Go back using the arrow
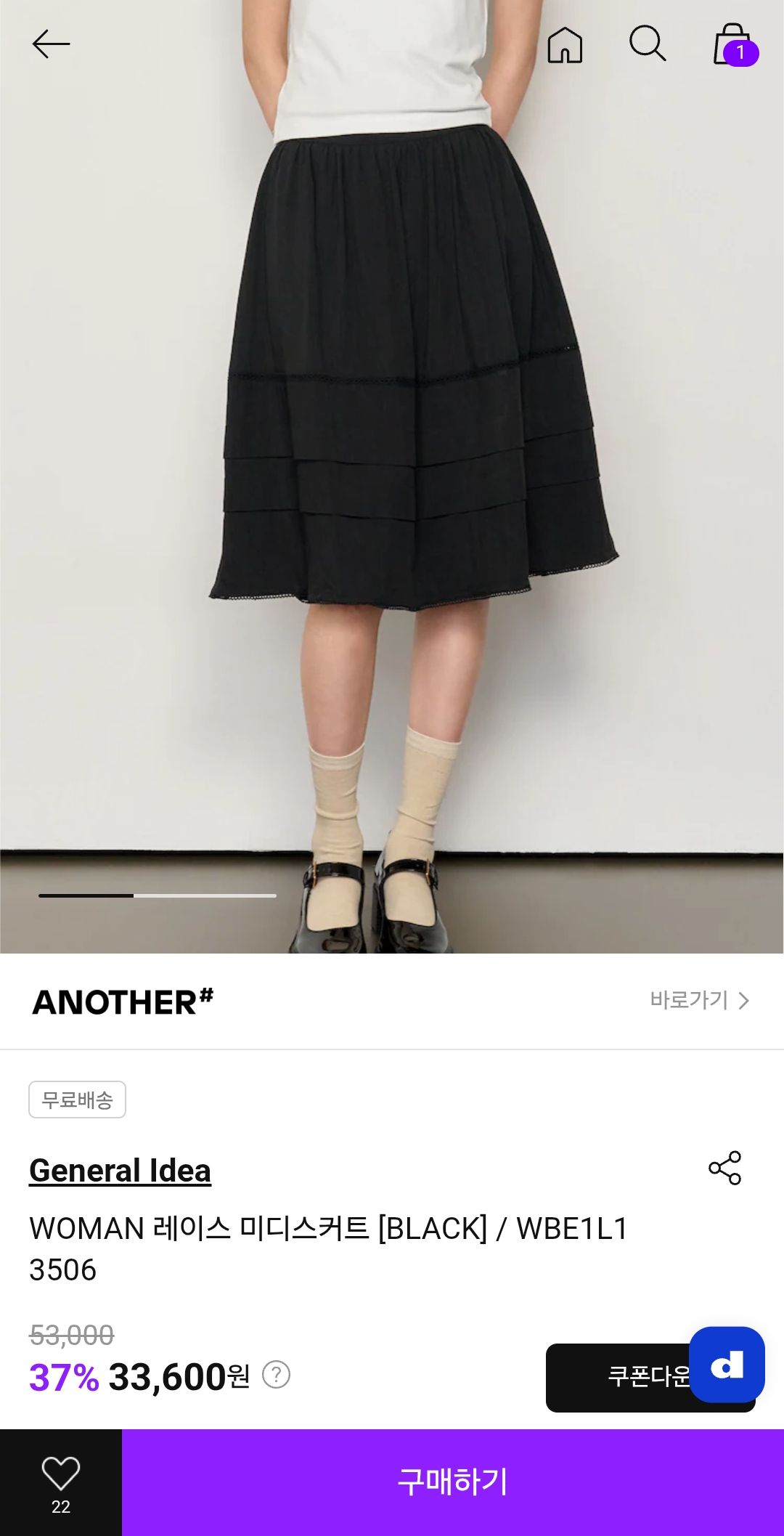The image size is (784, 1536). [x=51, y=44]
